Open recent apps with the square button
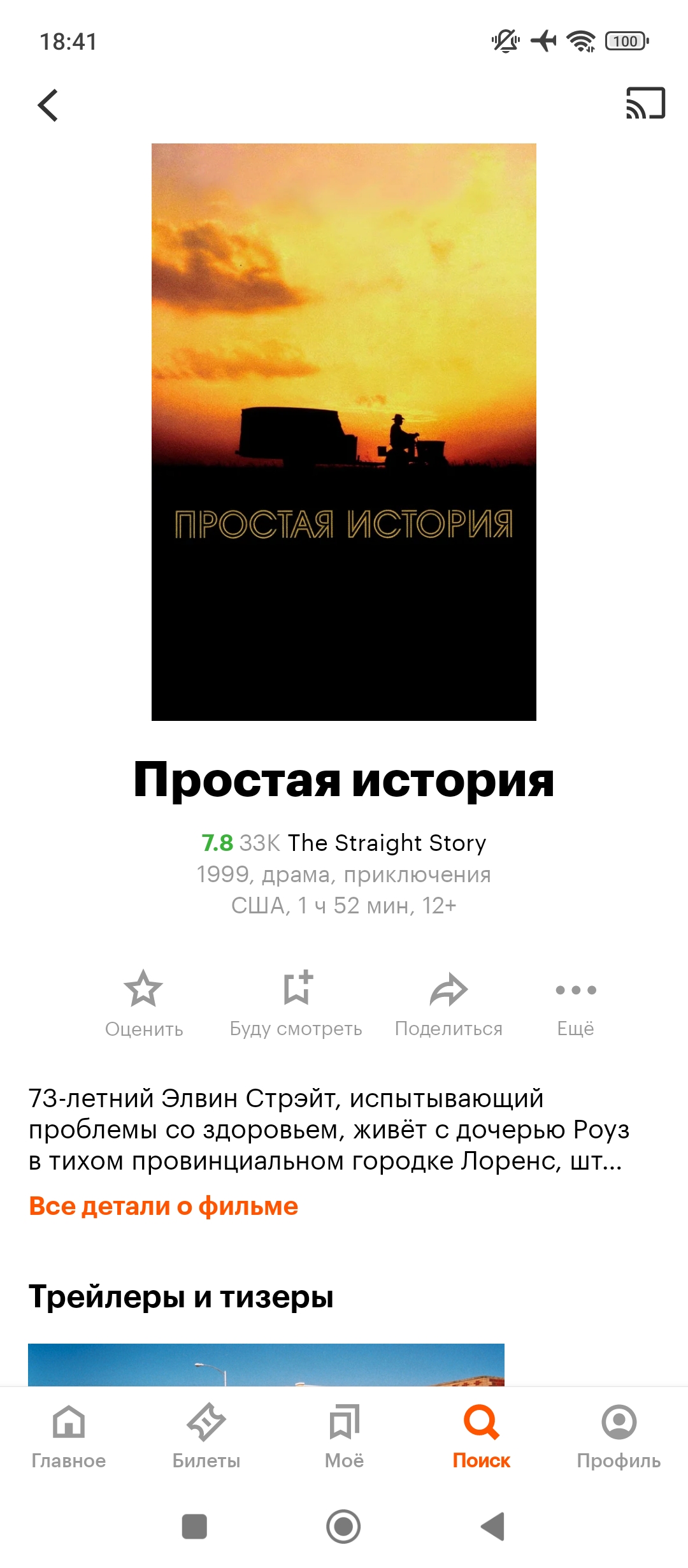The height and width of the screenshot is (1568, 688). pyautogui.click(x=194, y=1527)
